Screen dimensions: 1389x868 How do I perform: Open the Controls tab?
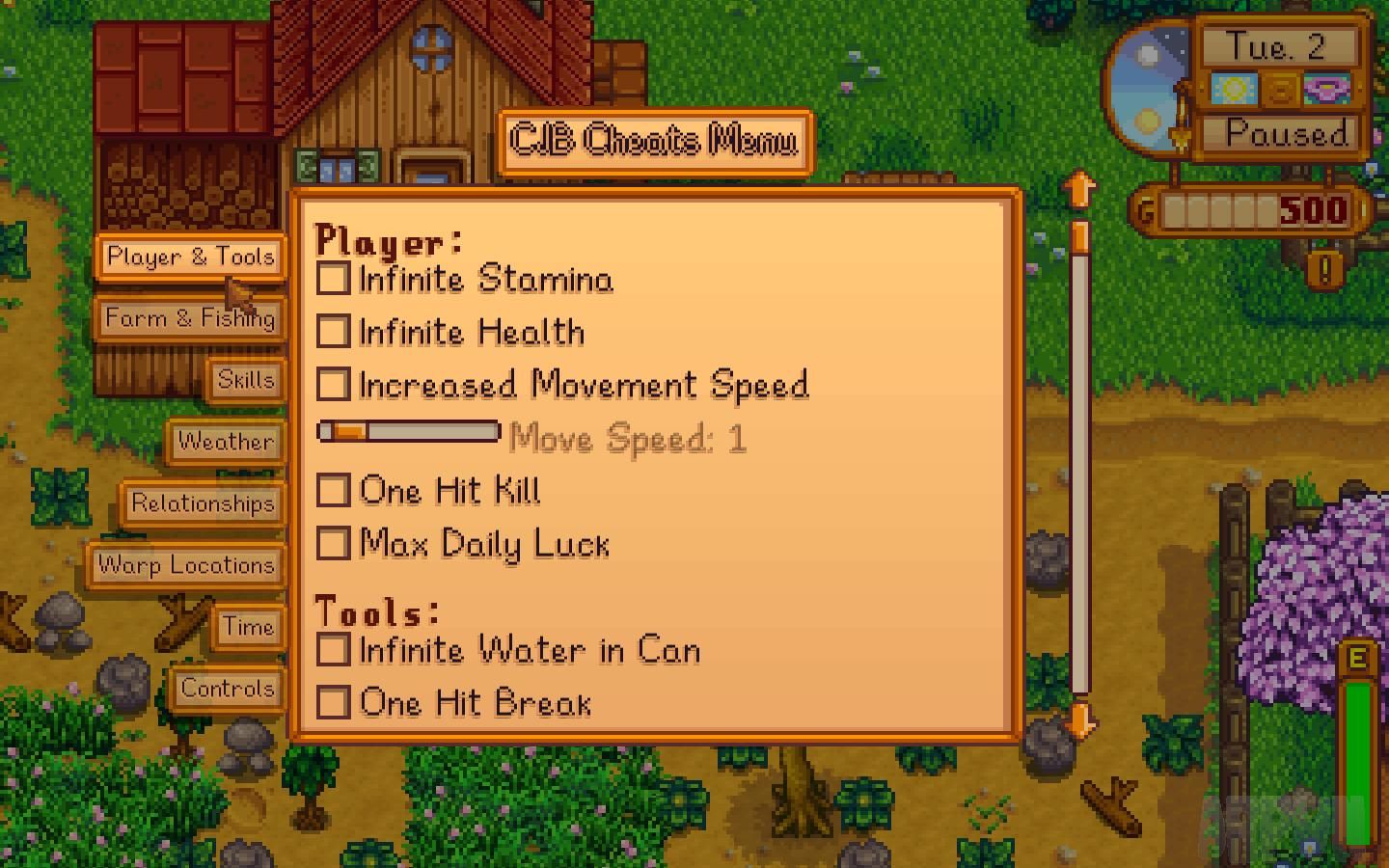228,689
